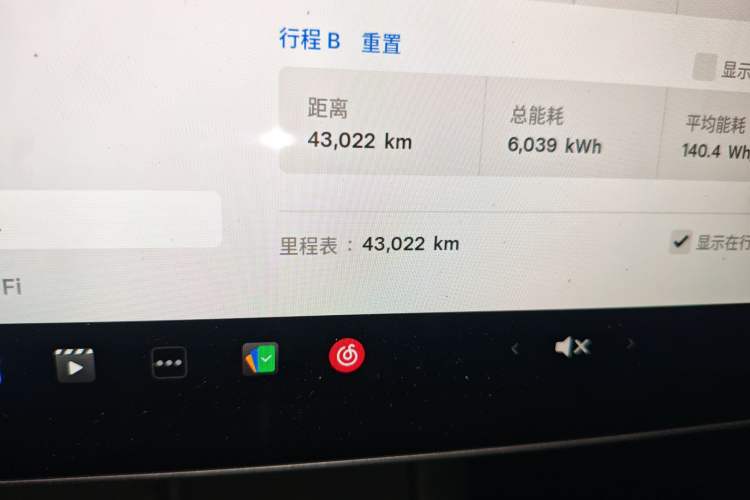The height and width of the screenshot is (500, 750).
Task: Toggle the checked 显示在行 checkbox beside the odometer
Action: click(x=680, y=241)
